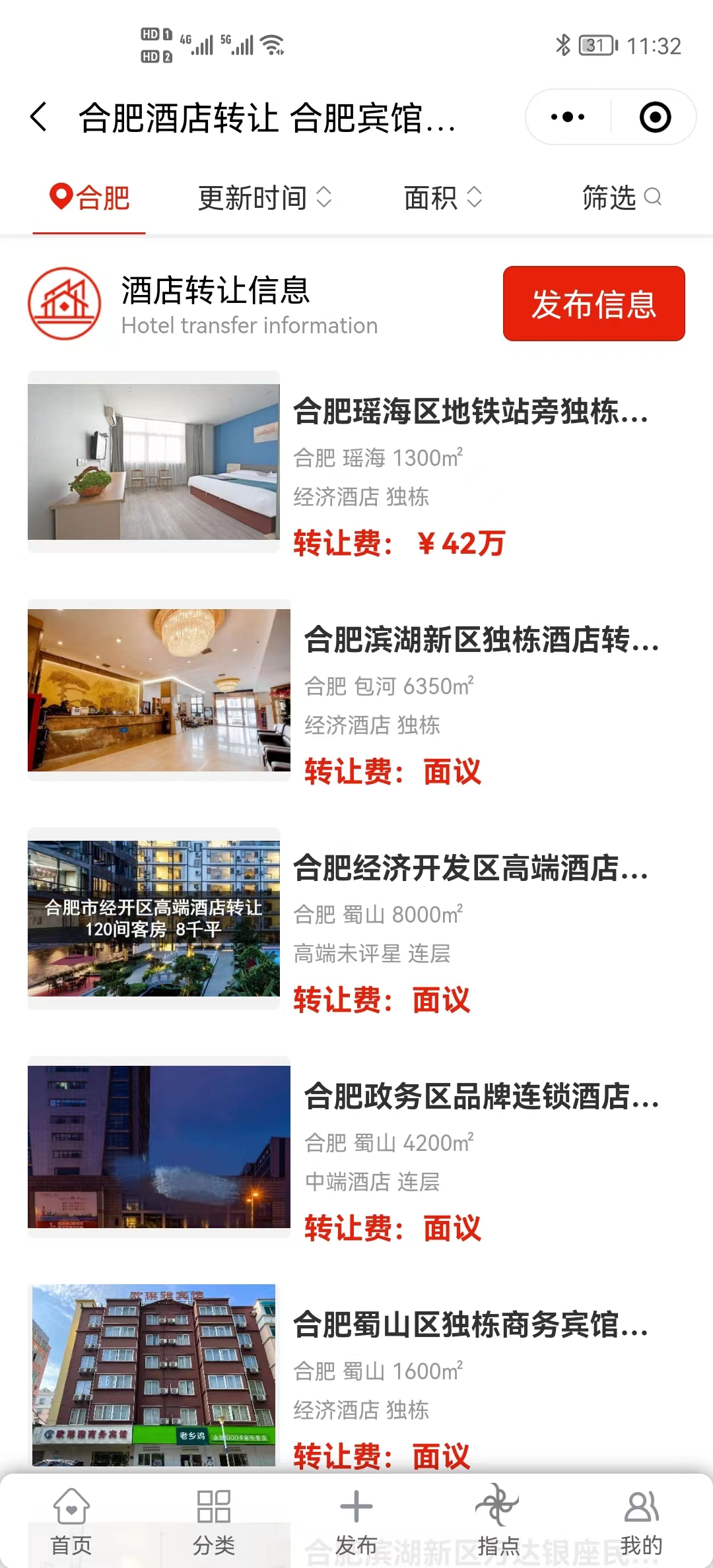This screenshot has height=1568, width=713.
Task: Open the 合肥滨湖新区独栋酒店转 listing
Action: (x=481, y=640)
